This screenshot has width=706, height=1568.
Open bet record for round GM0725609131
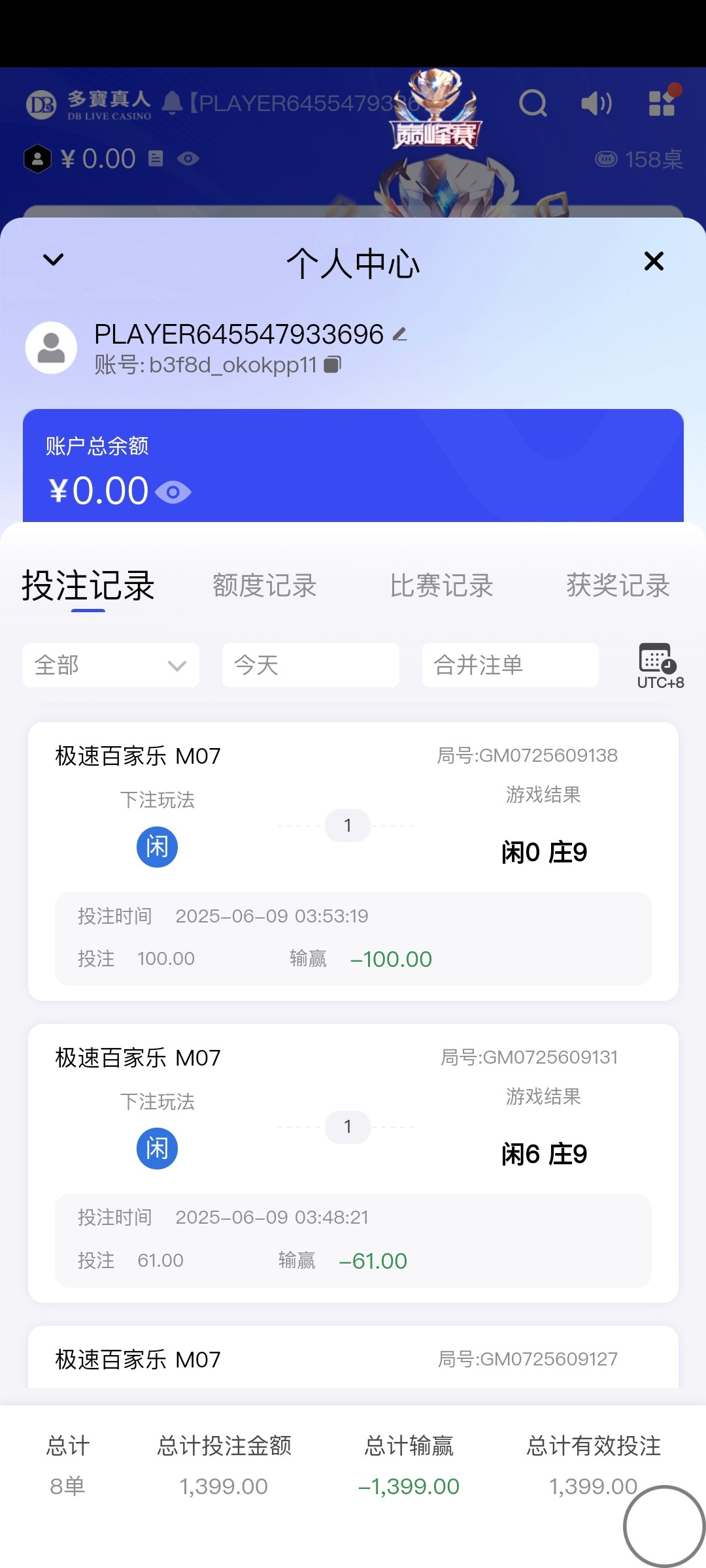[353, 1163]
